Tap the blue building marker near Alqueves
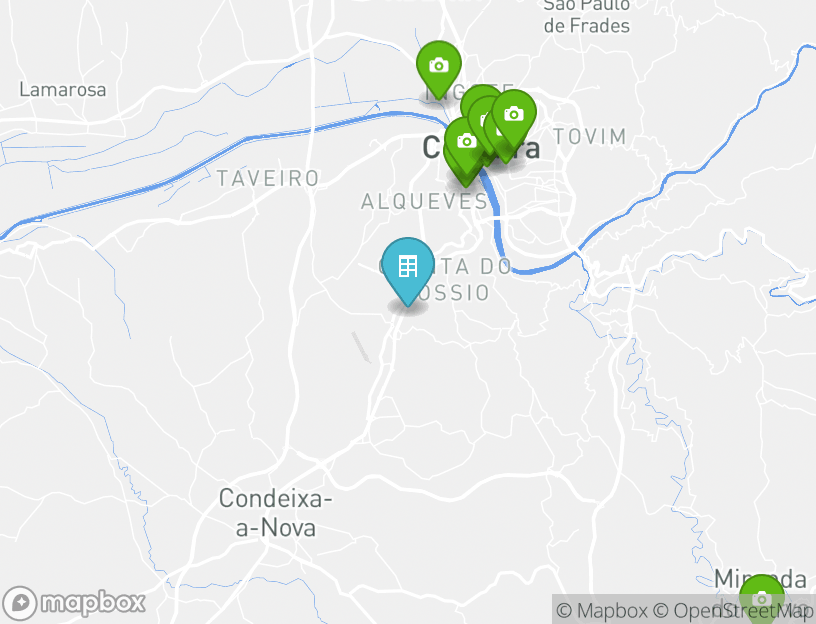 point(408,267)
